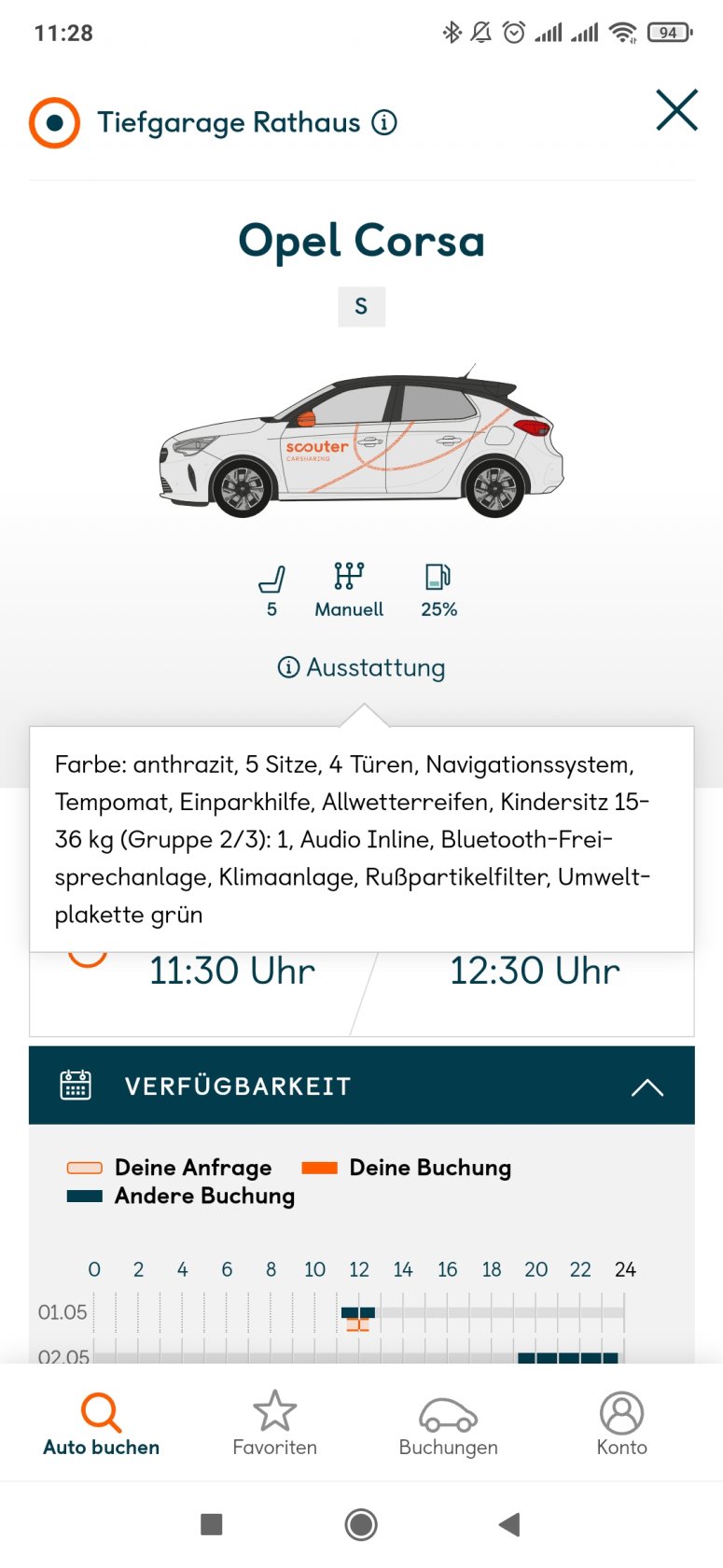Go to the Konto tab

[621, 1422]
